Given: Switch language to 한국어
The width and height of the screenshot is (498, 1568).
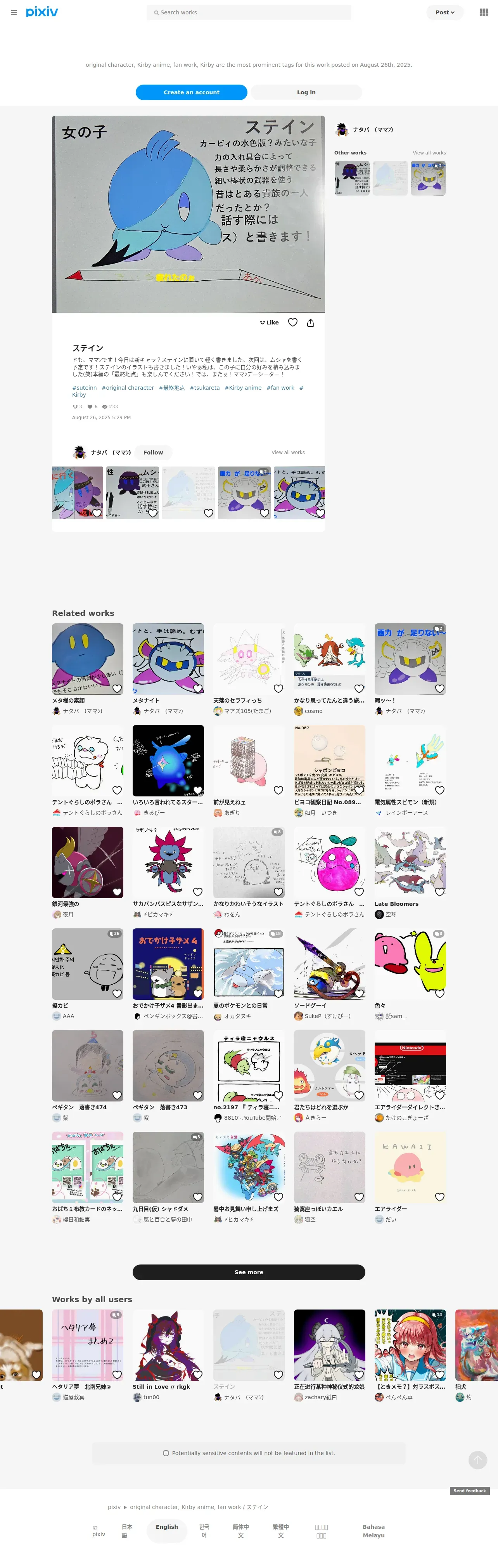Looking at the screenshot, I should 204,1531.
